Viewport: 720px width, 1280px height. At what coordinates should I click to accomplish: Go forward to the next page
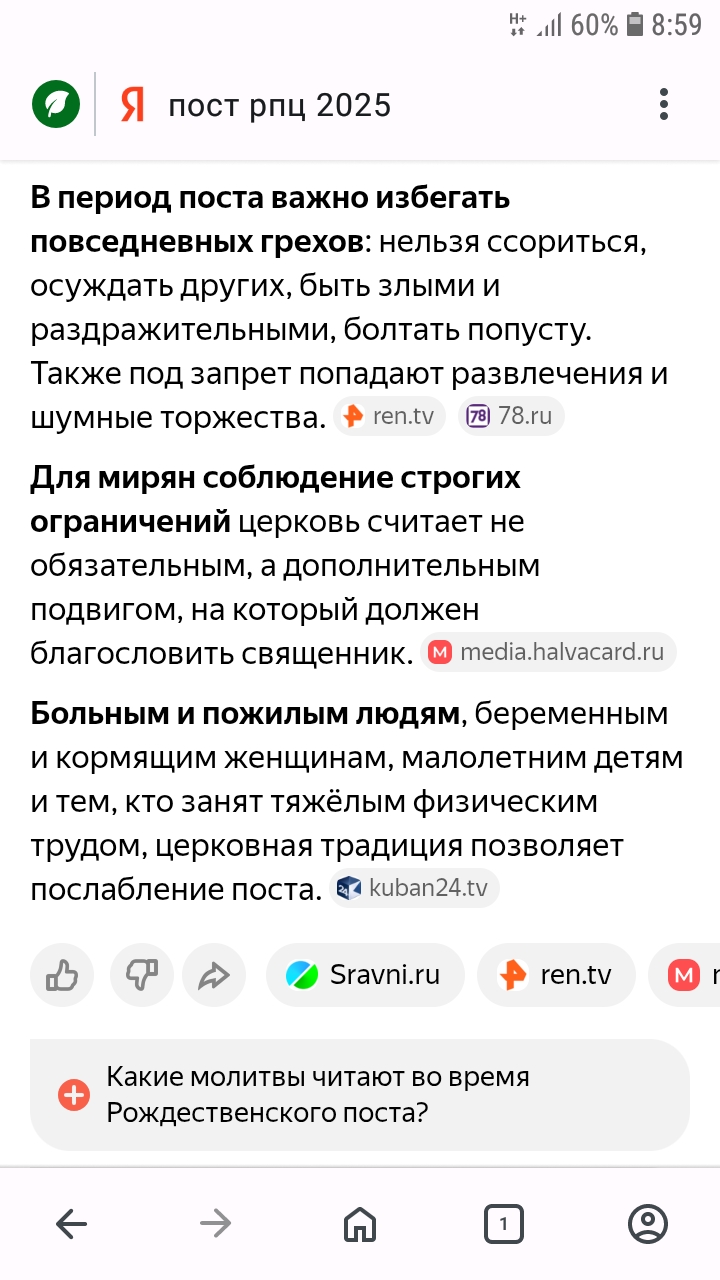coord(216,1223)
